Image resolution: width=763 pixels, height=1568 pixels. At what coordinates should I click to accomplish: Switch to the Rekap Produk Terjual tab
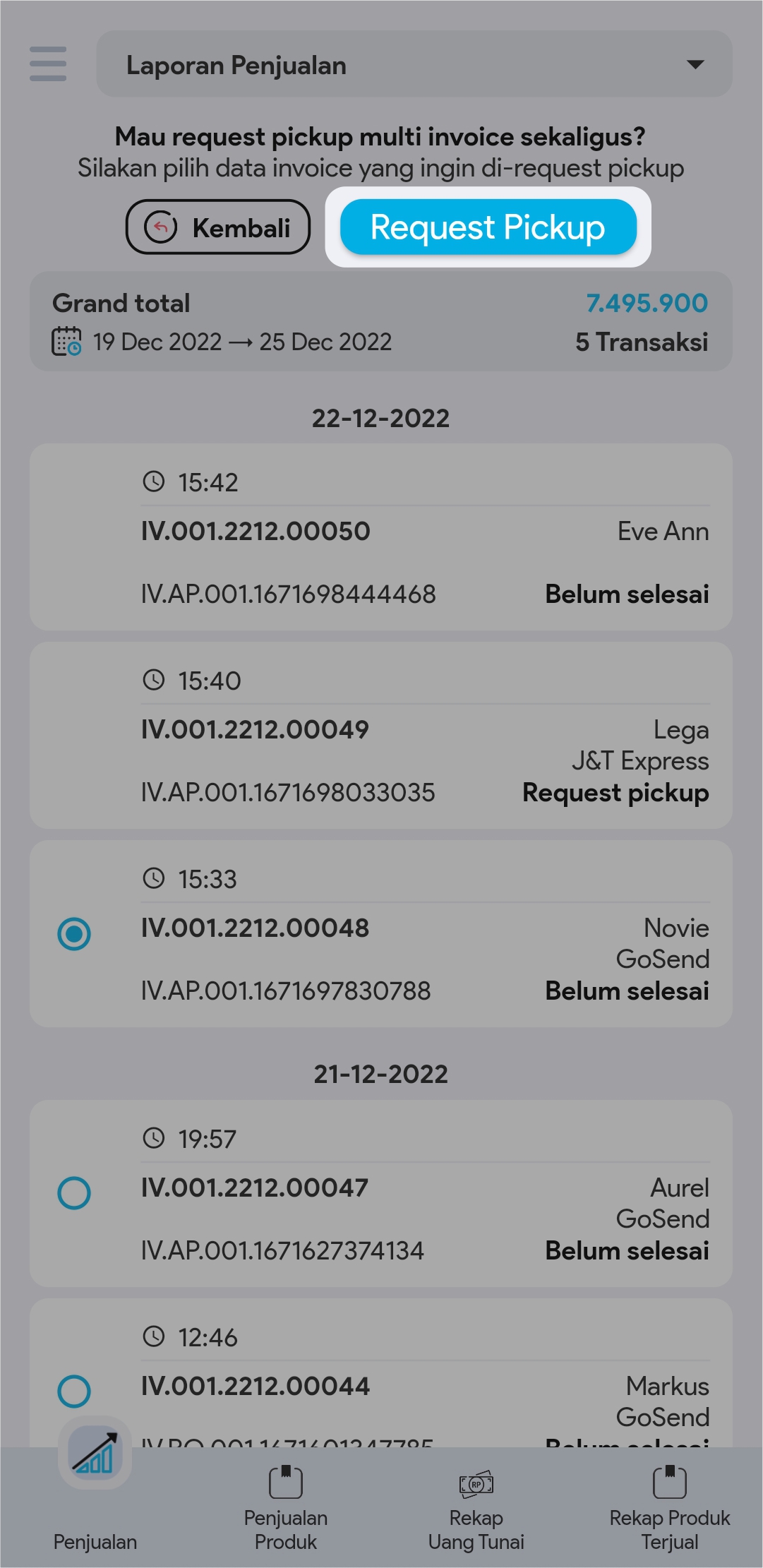click(x=669, y=1507)
